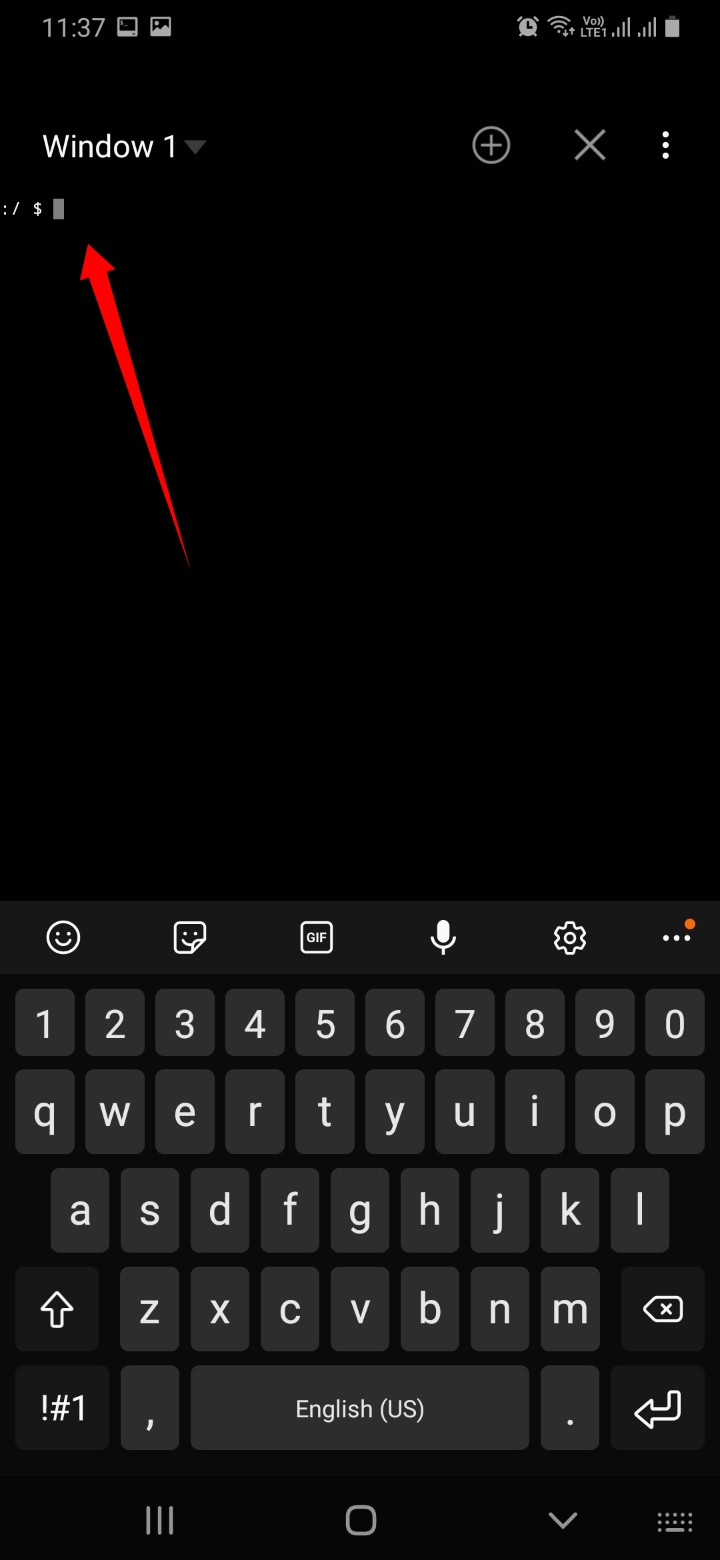720x1560 pixels.
Task: Open the stickers panel
Action: (189, 937)
